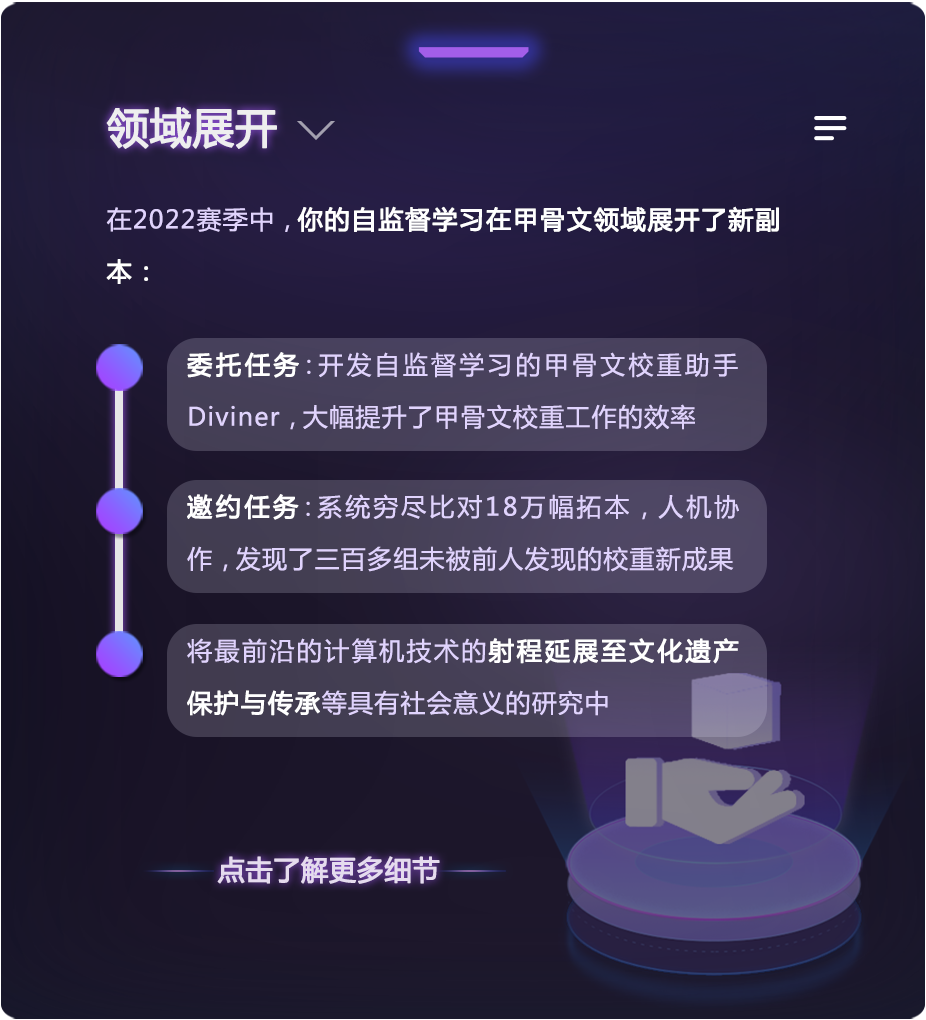Image resolution: width=926 pixels, height=1020 pixels.
Task: Select the floating cube above the hand
Action: point(737,710)
